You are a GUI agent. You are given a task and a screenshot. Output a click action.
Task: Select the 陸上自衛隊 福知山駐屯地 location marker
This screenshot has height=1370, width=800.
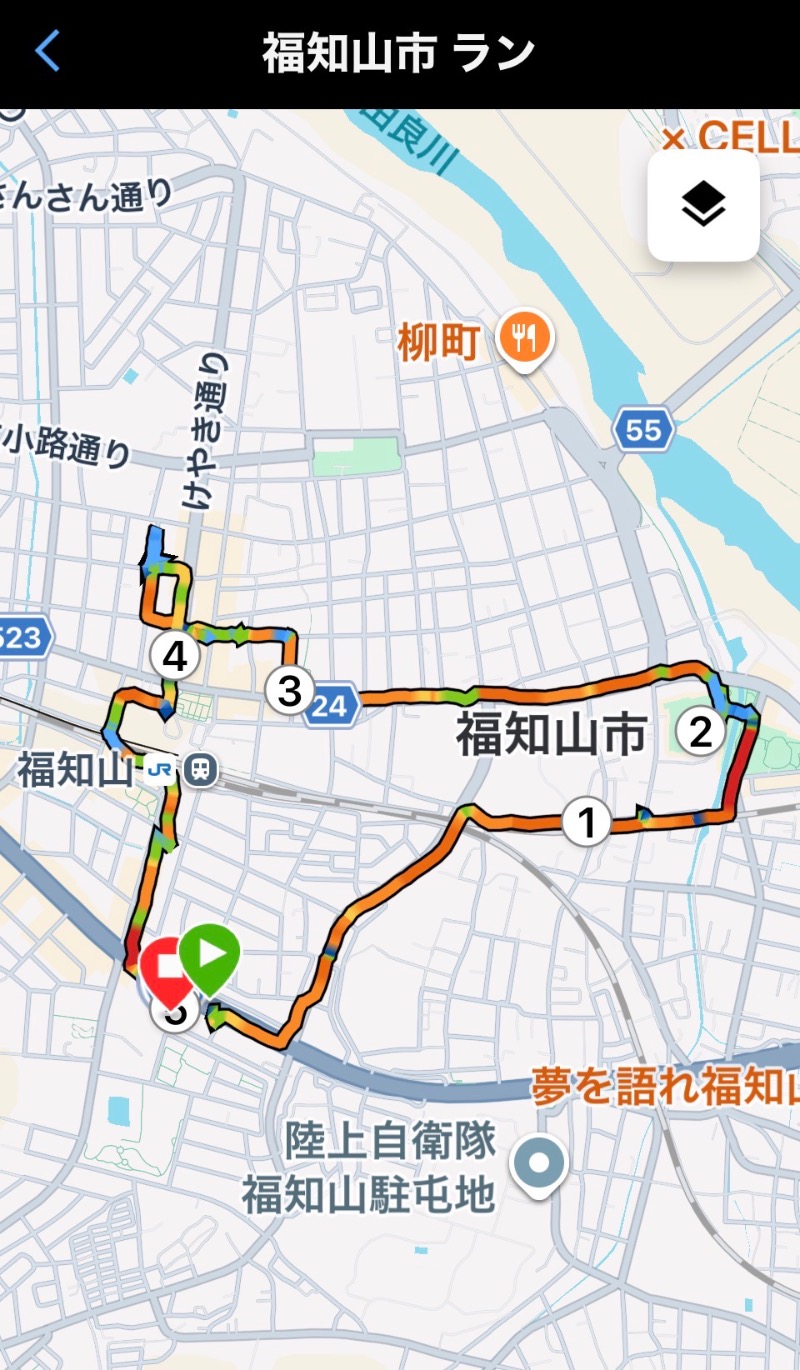coord(540,1164)
